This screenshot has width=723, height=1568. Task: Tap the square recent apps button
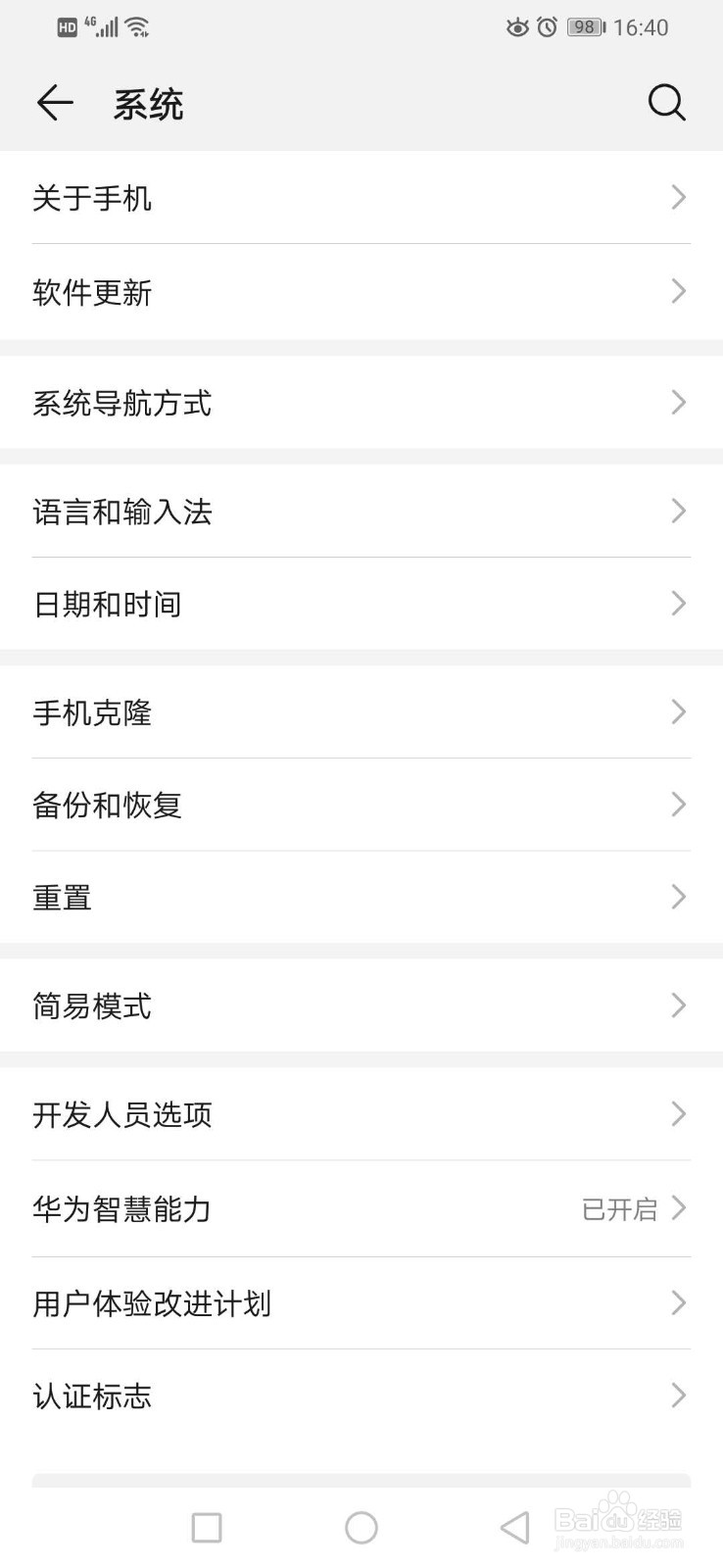click(x=206, y=1527)
